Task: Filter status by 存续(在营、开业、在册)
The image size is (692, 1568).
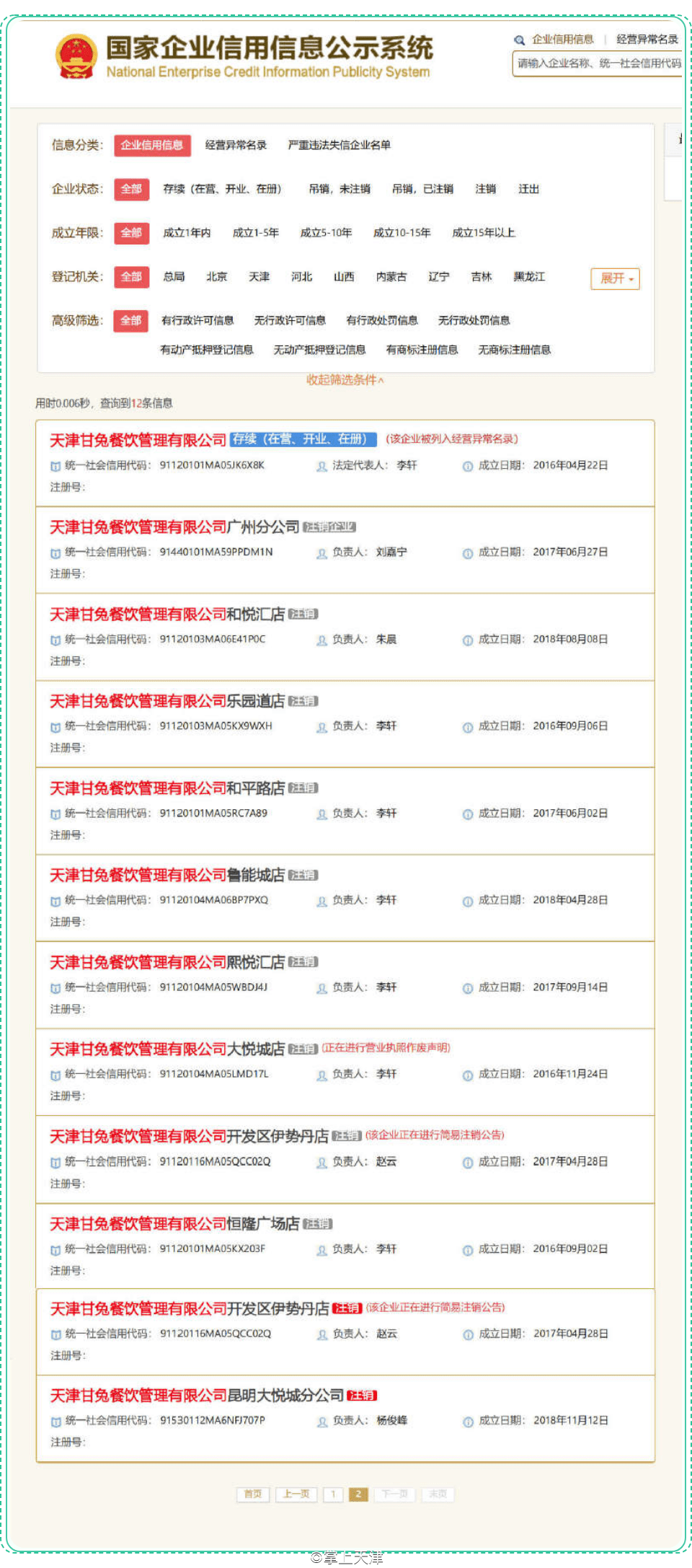Action: pyautogui.click(x=222, y=189)
